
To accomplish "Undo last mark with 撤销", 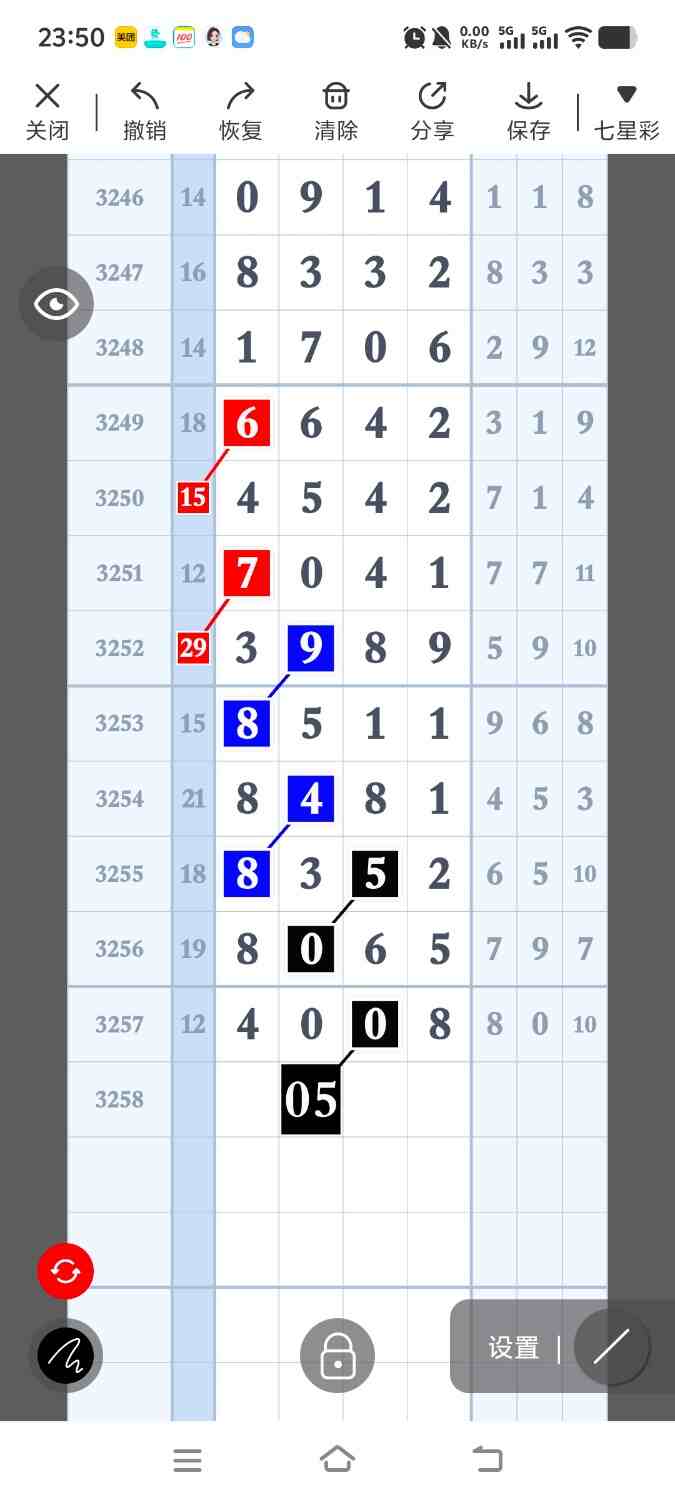I will (144, 112).
